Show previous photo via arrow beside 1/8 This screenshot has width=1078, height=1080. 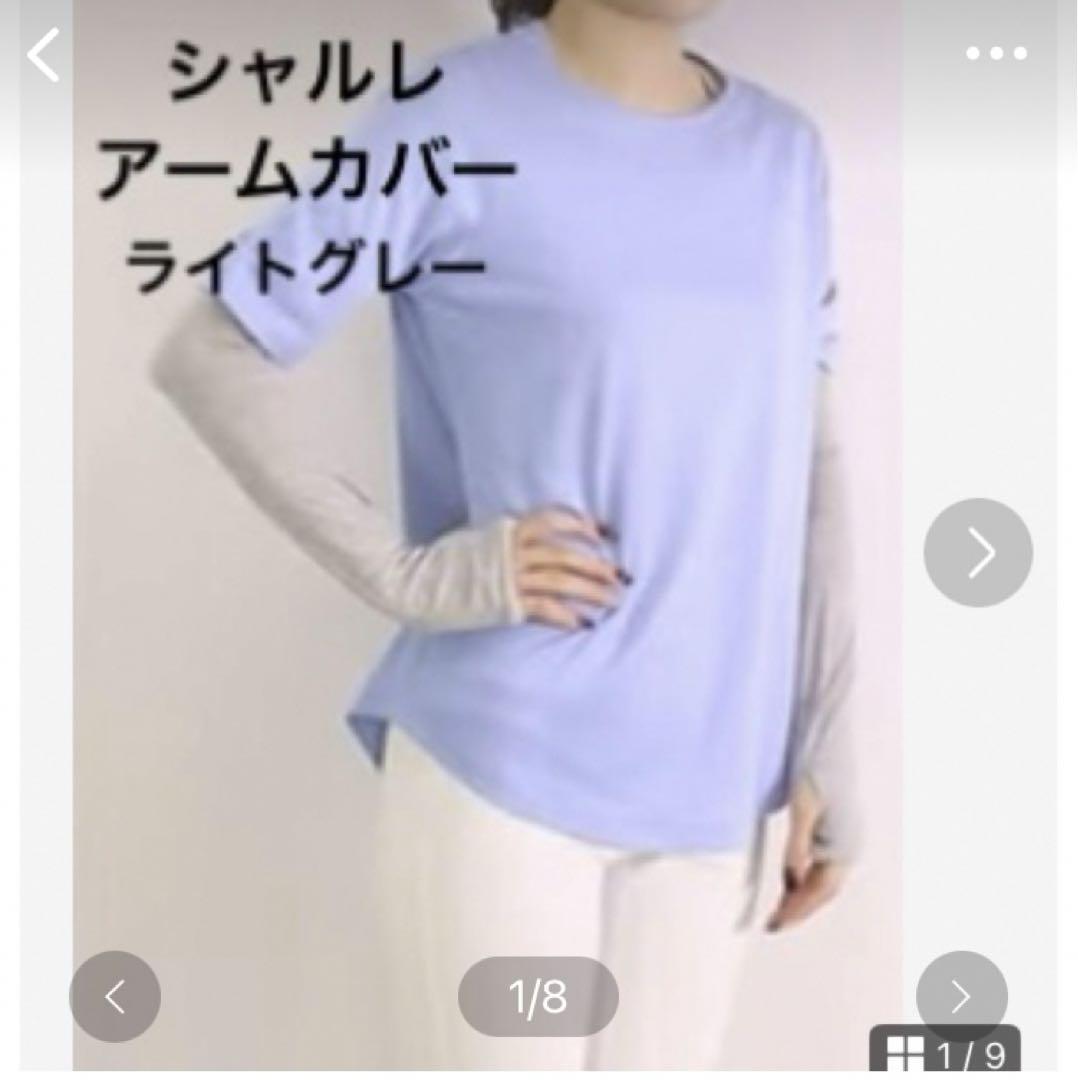[114, 996]
